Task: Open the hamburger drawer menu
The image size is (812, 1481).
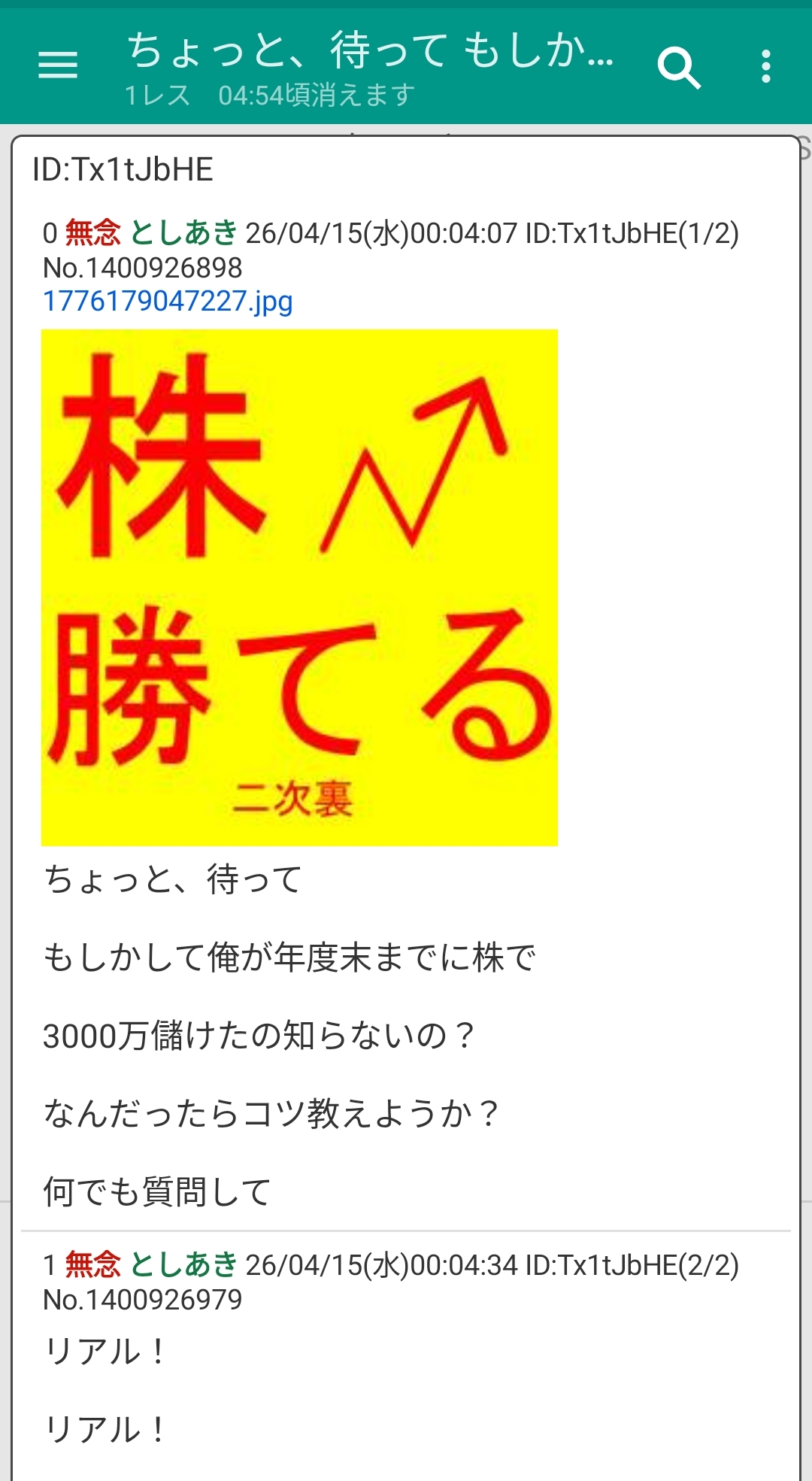Action: pyautogui.click(x=58, y=65)
